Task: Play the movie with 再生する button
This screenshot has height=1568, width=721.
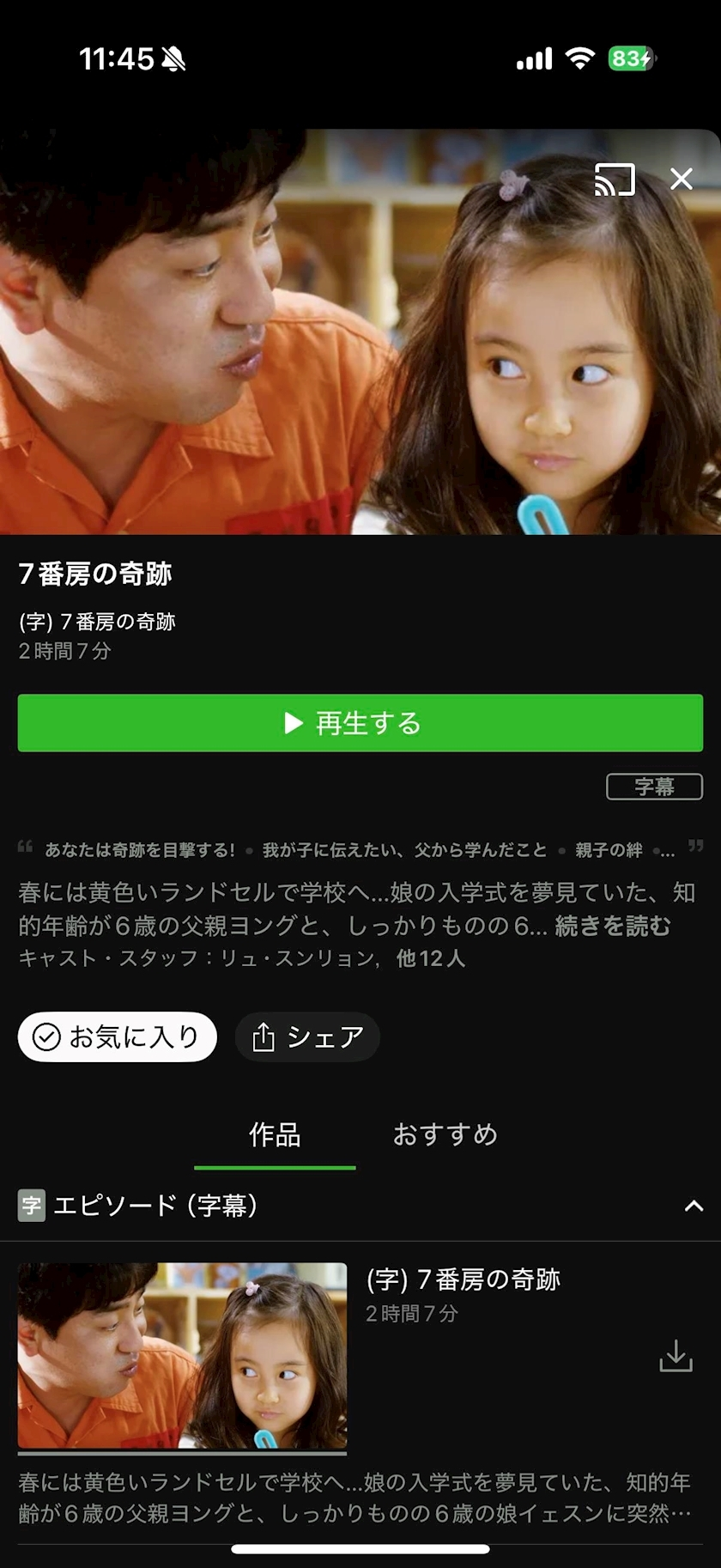Action: coord(360,723)
